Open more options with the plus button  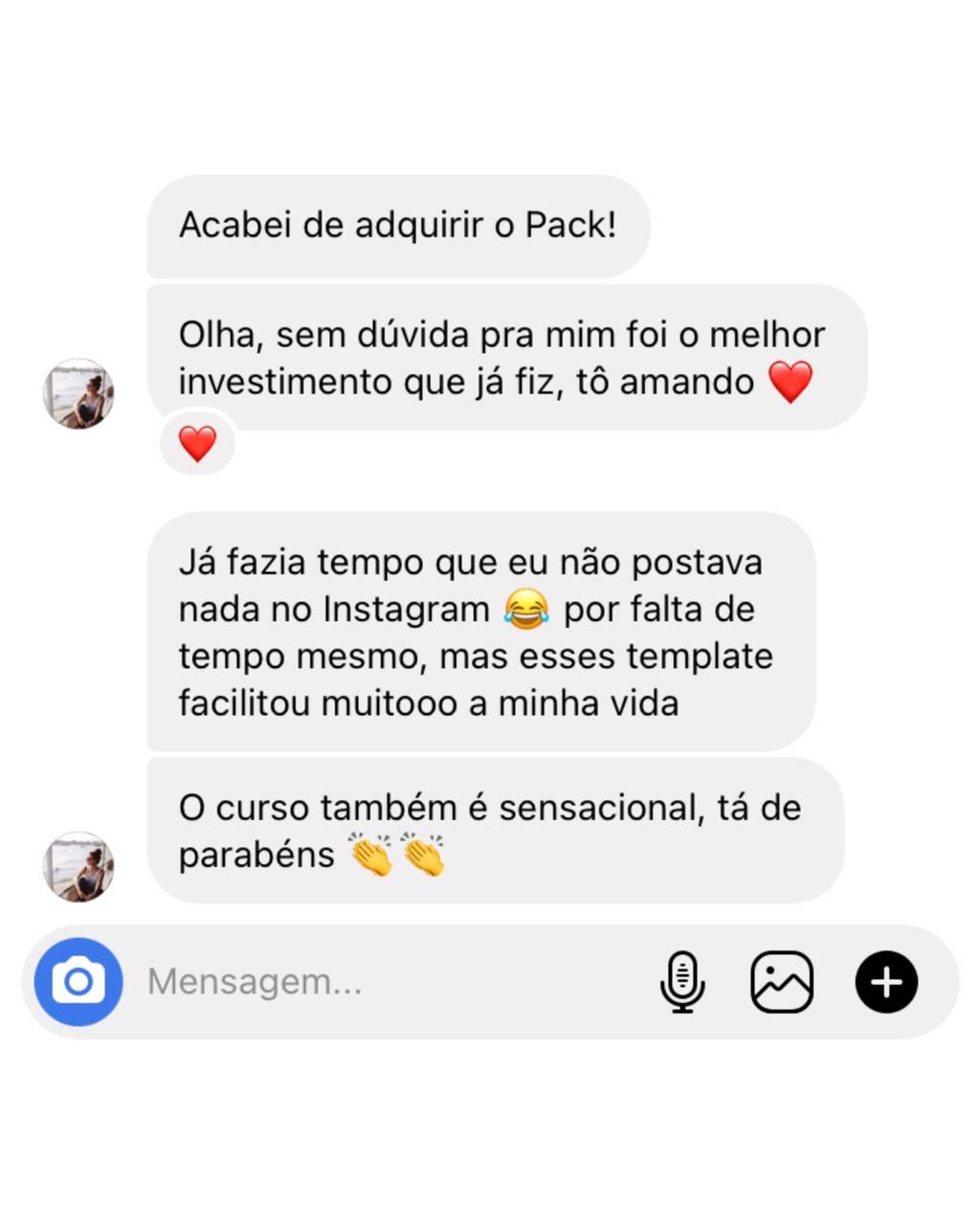(x=886, y=982)
